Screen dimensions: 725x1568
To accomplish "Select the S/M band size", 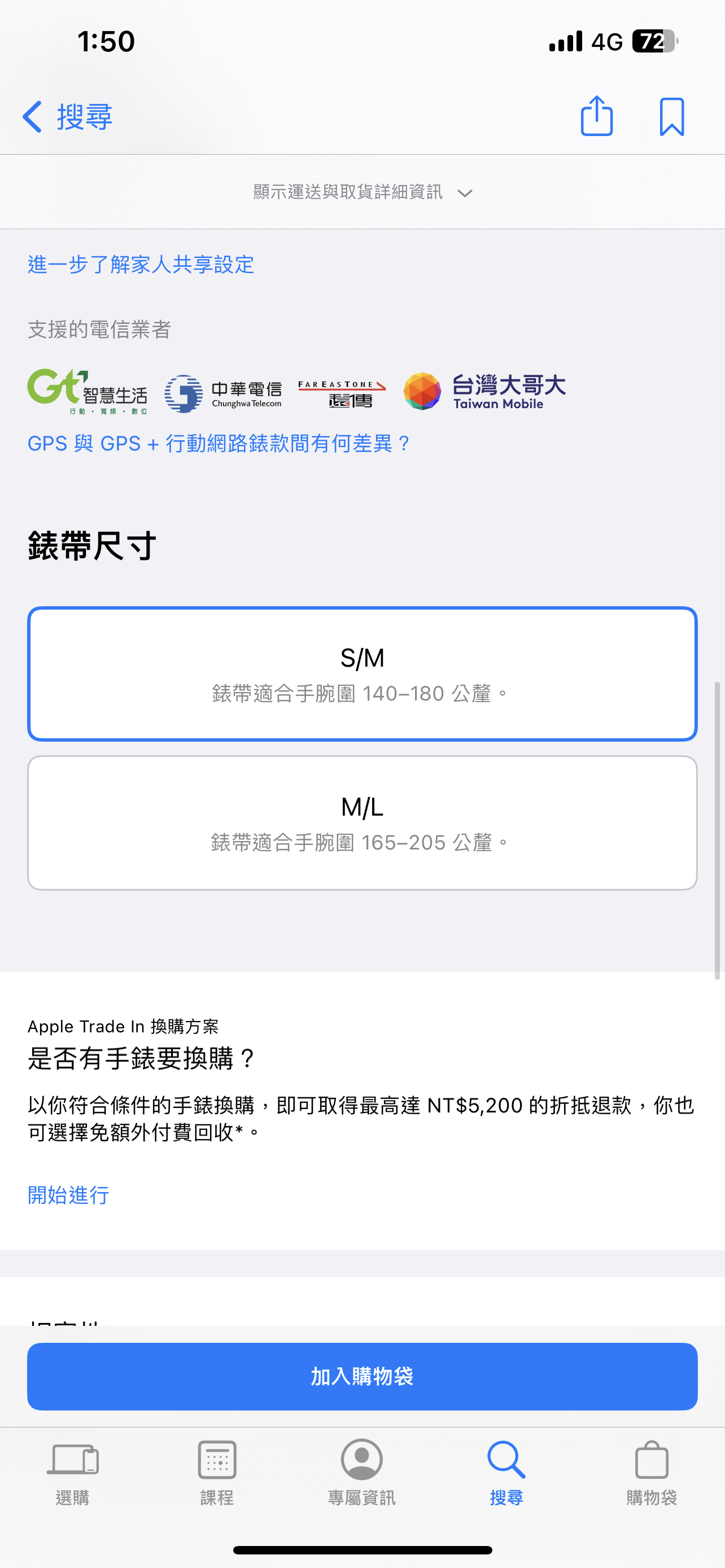I will [362, 674].
